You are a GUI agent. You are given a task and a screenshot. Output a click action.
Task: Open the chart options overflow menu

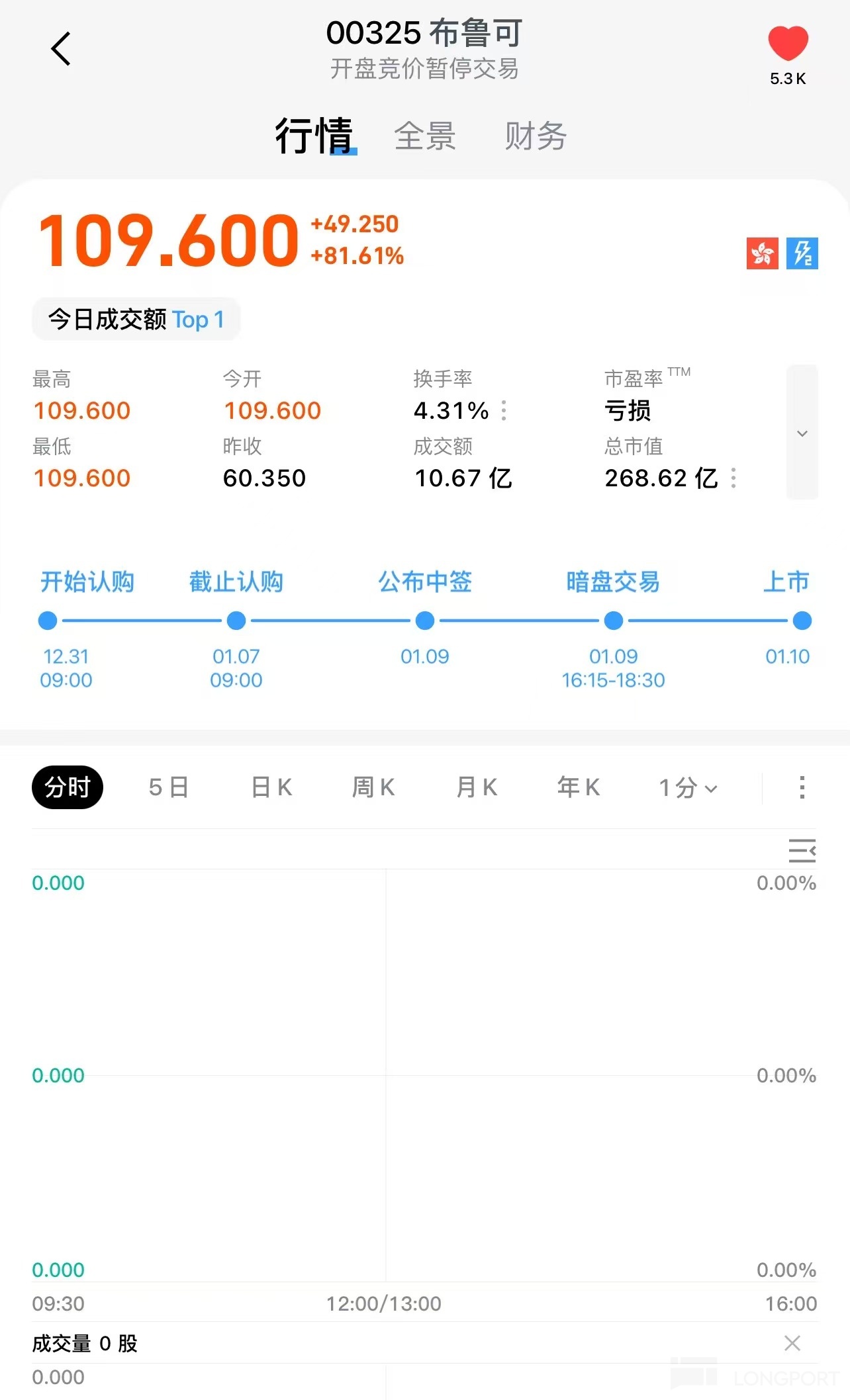click(x=802, y=787)
